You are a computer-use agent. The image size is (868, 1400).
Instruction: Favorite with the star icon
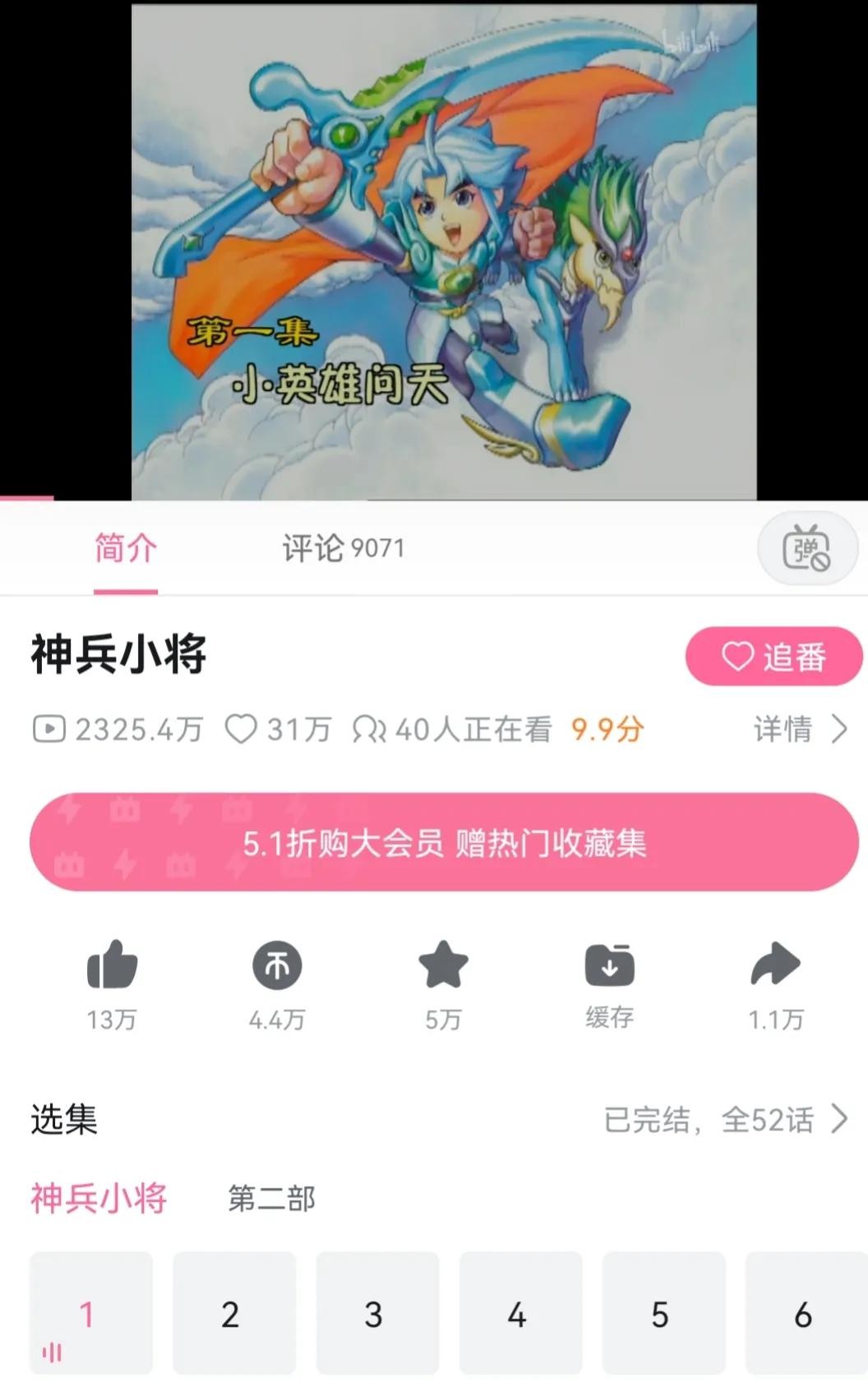(x=443, y=965)
